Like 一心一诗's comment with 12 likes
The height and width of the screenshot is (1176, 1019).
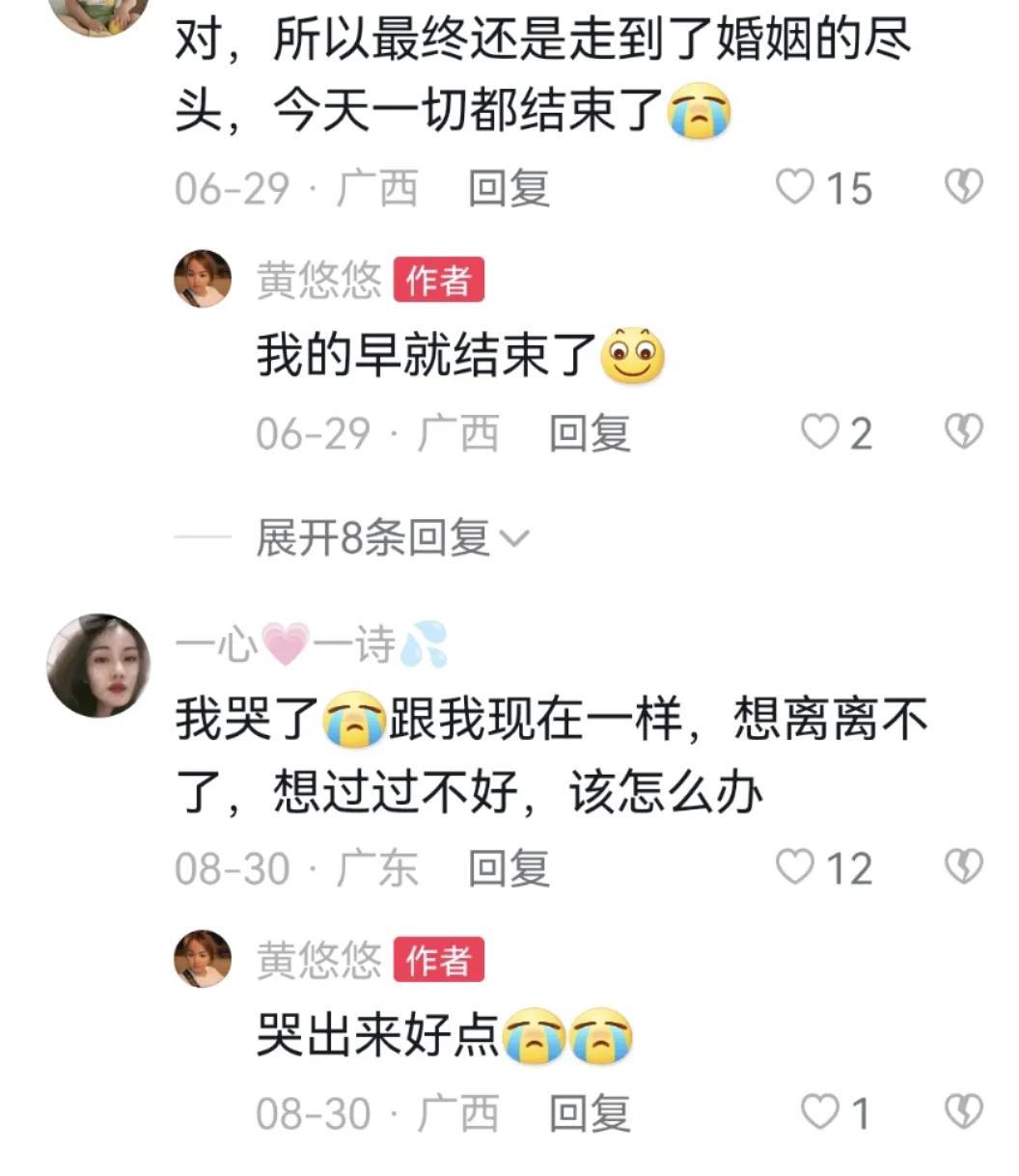(796, 867)
